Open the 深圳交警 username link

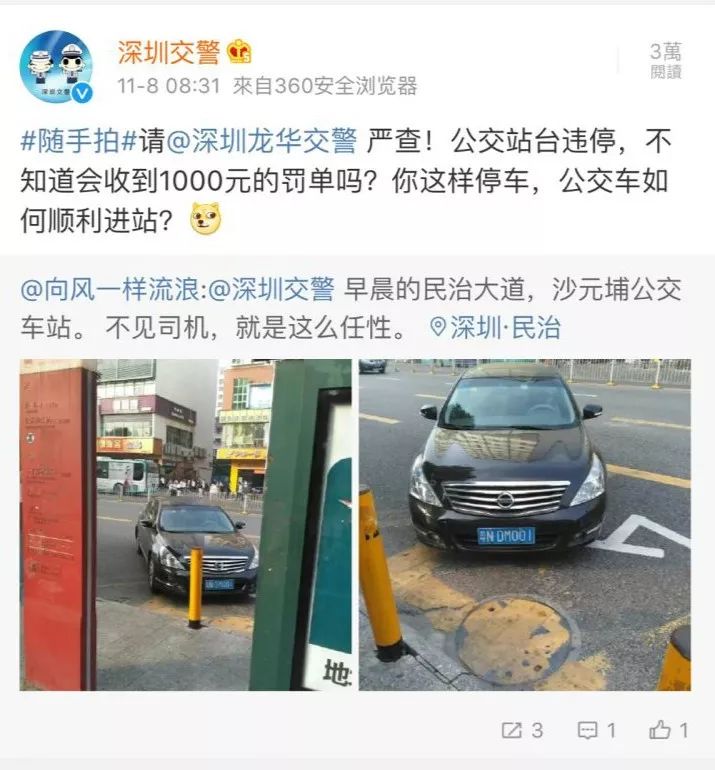[167, 51]
